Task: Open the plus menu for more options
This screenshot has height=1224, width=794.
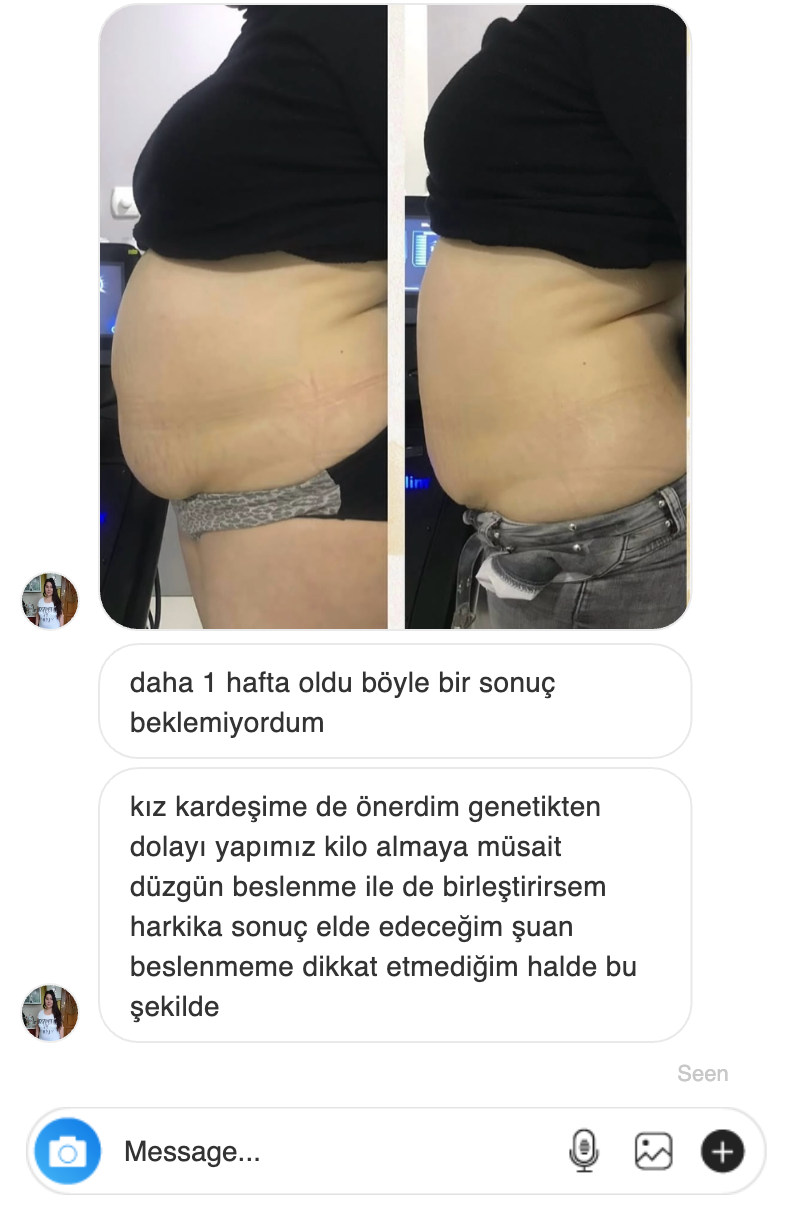Action: [722, 1152]
